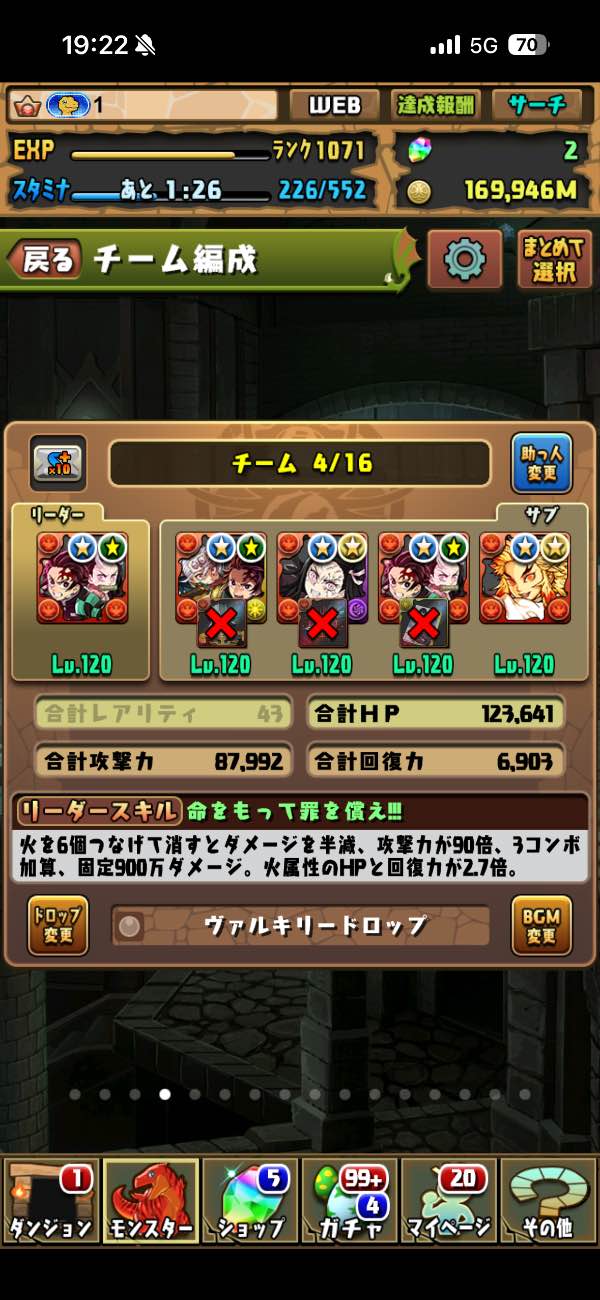
Task: Switch to the ガチャ tab
Action: [350, 1200]
